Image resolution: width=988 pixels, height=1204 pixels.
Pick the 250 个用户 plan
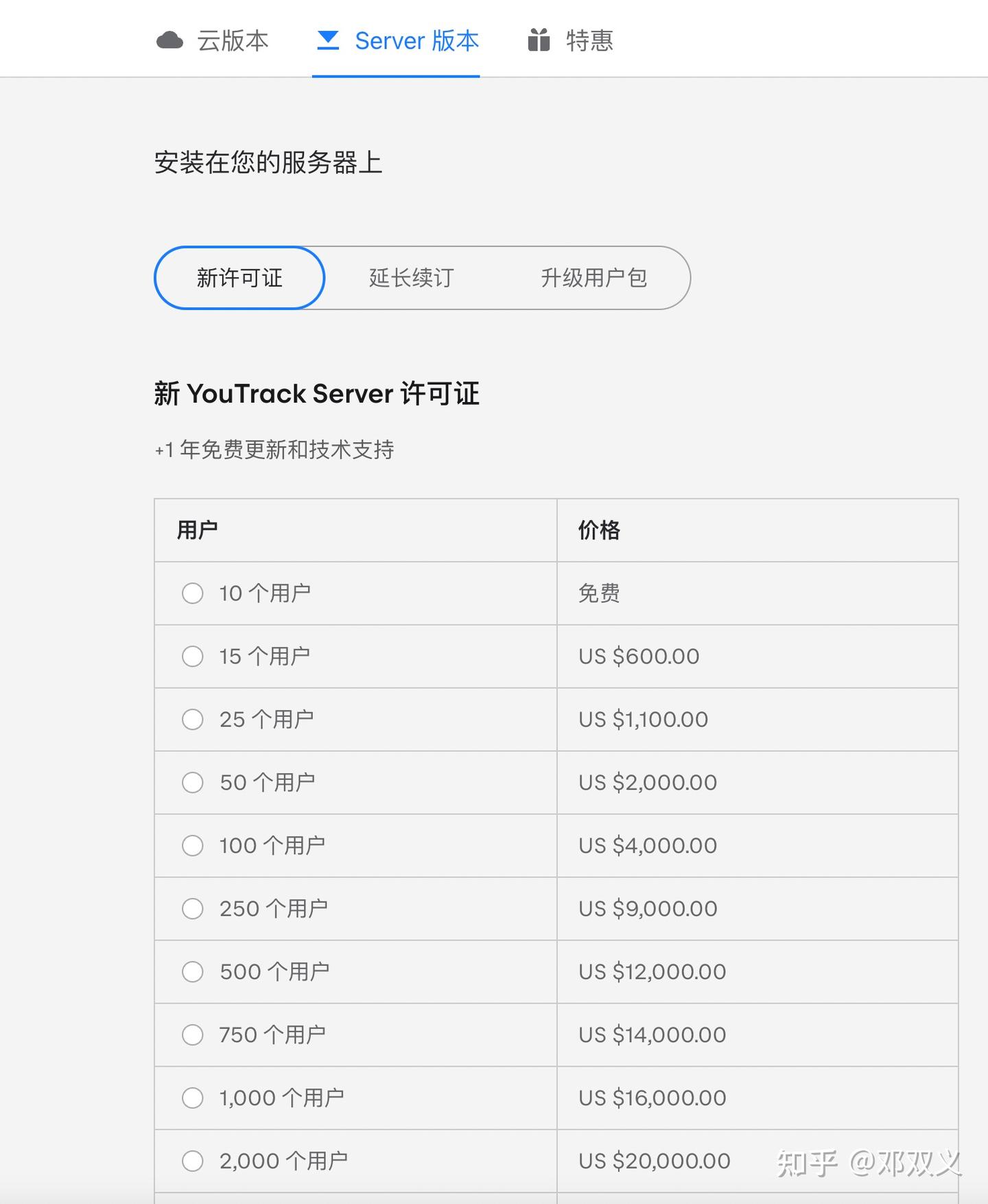coord(193,909)
